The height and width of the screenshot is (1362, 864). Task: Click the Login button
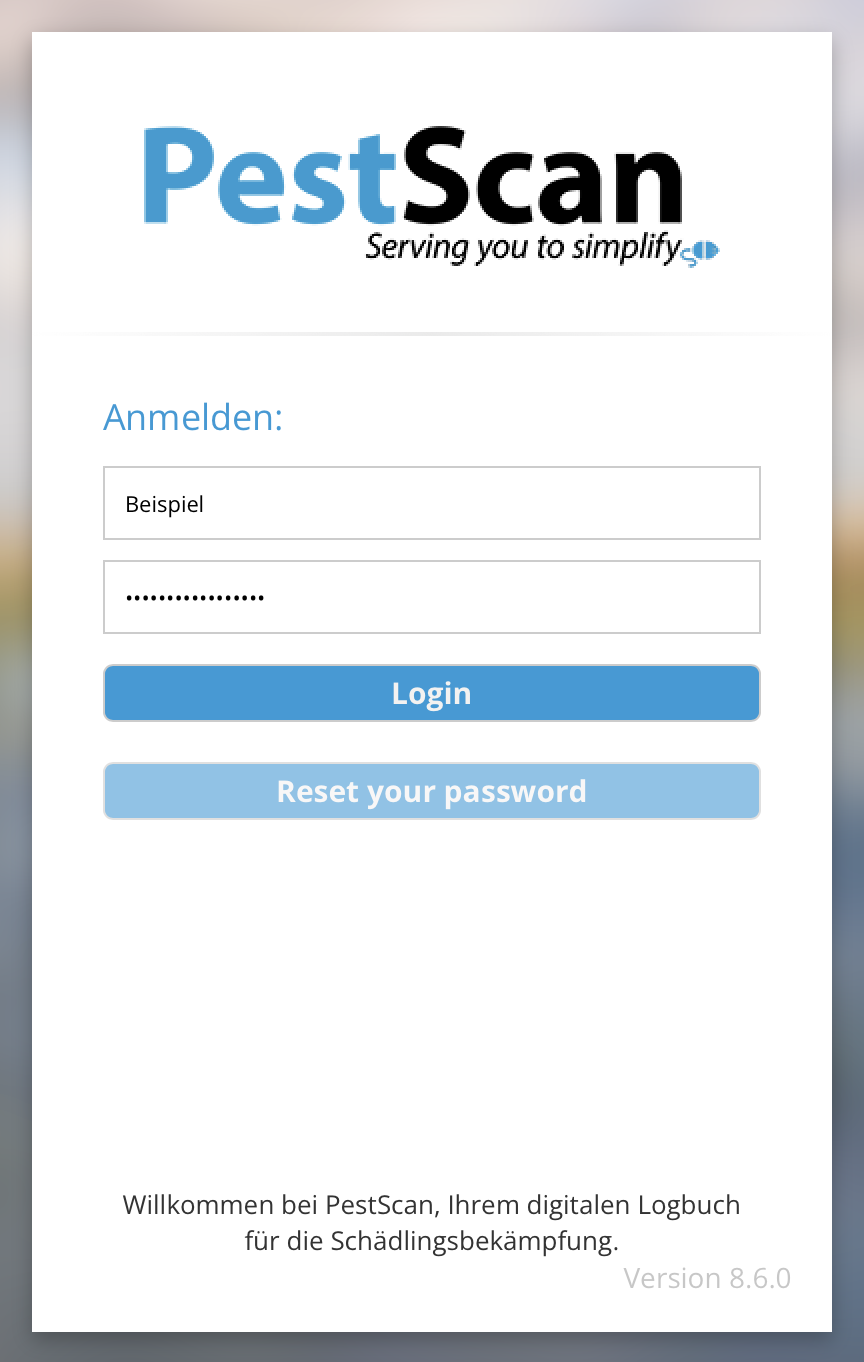coord(432,692)
